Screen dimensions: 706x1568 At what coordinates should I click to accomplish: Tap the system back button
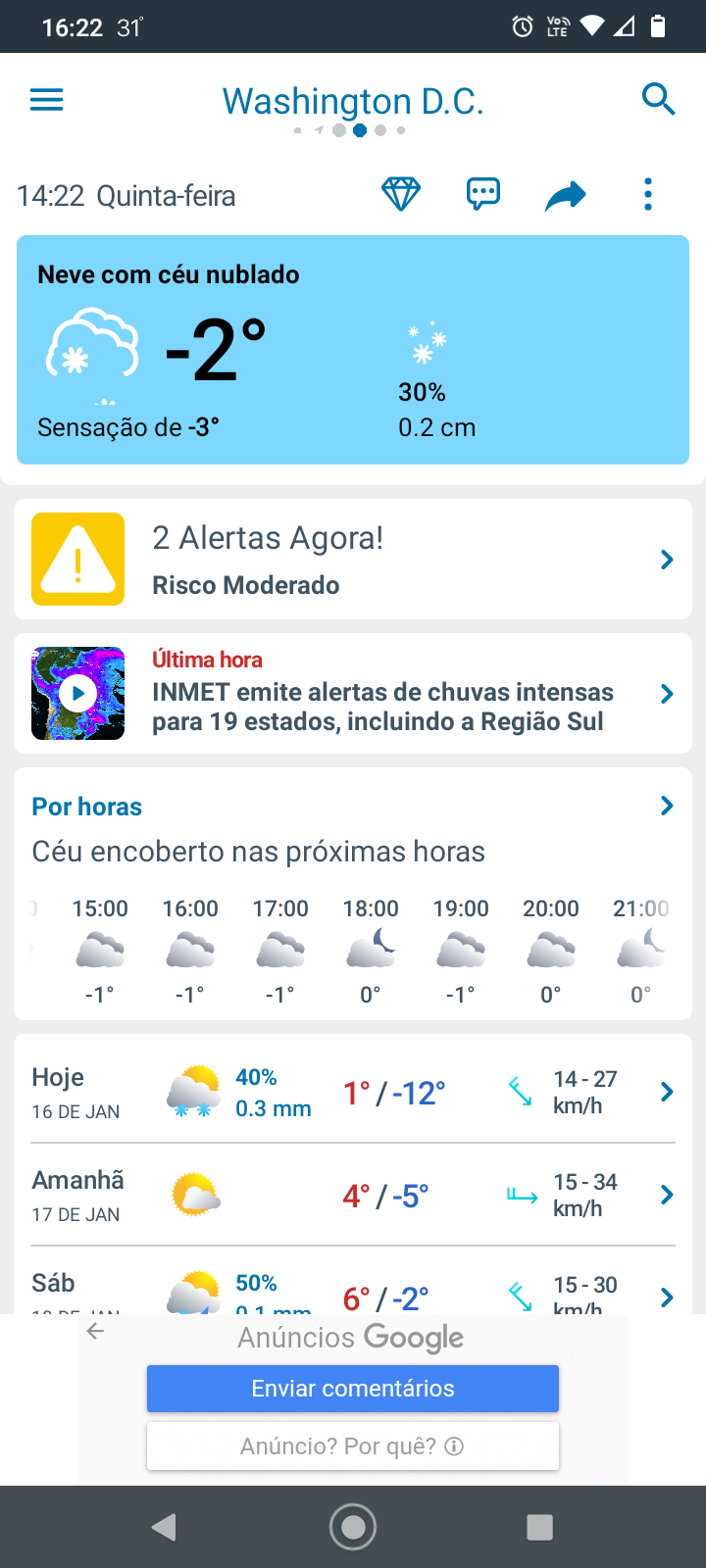tap(164, 1527)
